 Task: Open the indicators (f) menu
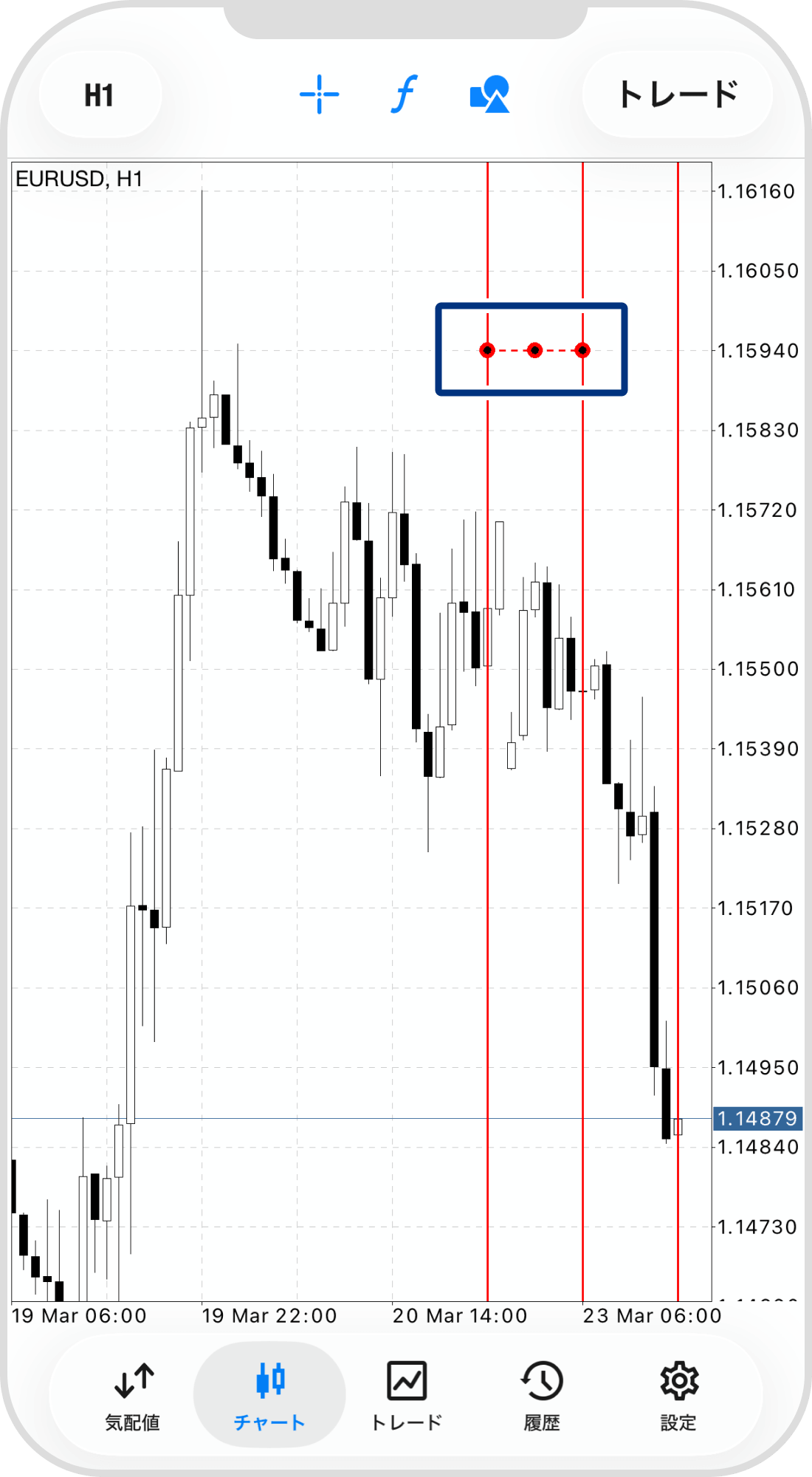[403, 95]
